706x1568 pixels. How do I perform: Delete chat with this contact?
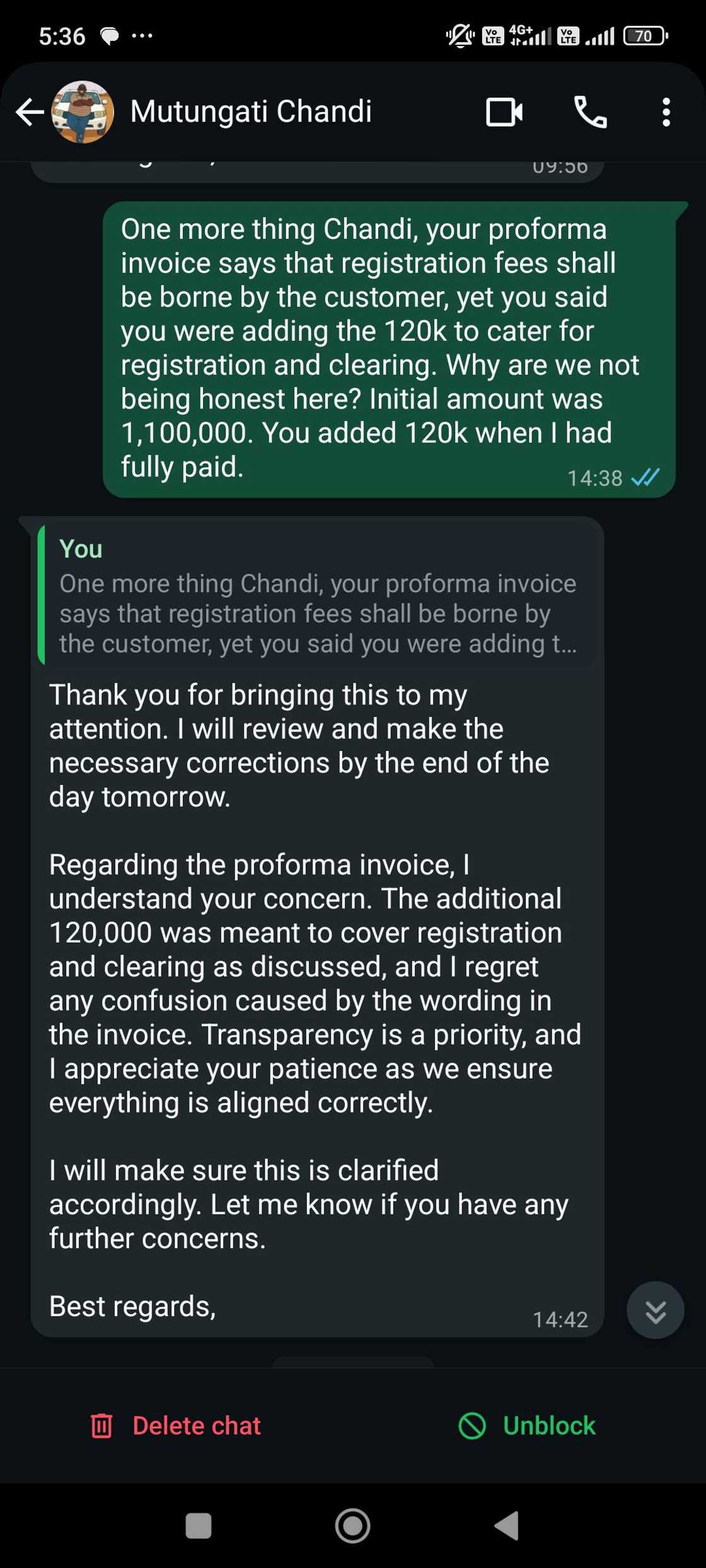(x=176, y=1426)
